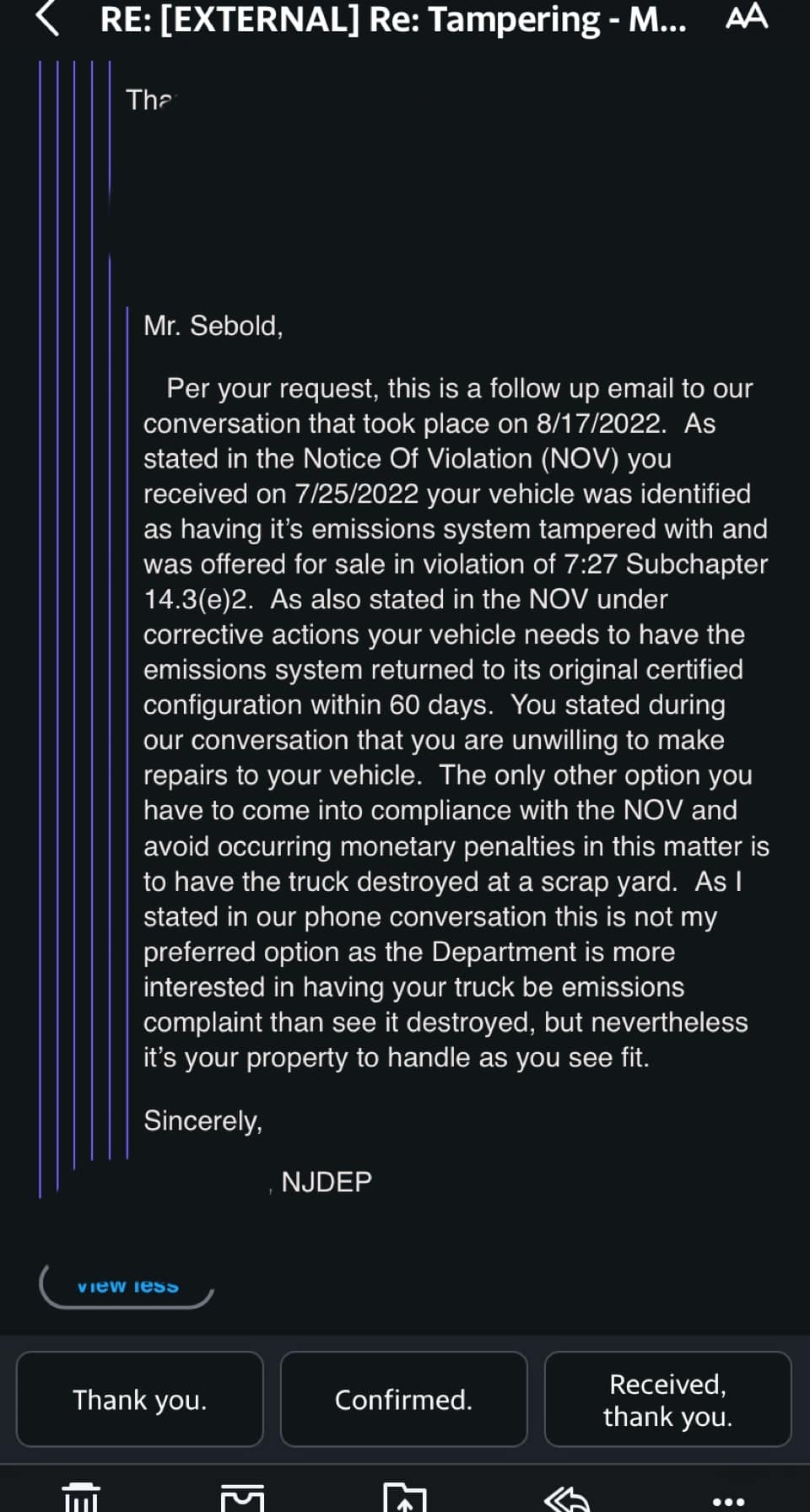Viewport: 810px width, 1512px height.
Task: Tap the reply all arrow icon
Action: [x=566, y=1498]
